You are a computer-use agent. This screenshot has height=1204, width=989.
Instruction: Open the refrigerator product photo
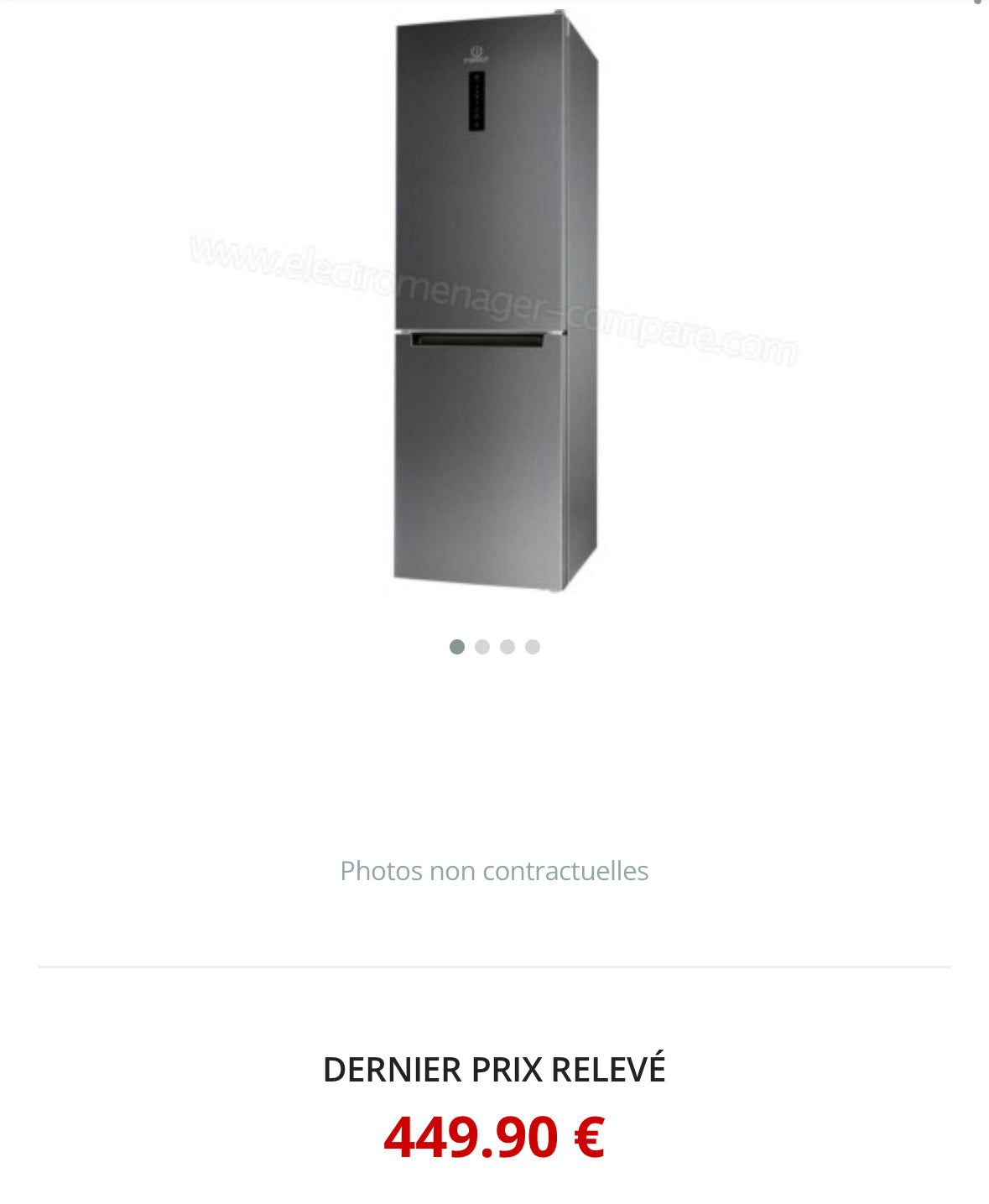pyautogui.click(x=495, y=302)
